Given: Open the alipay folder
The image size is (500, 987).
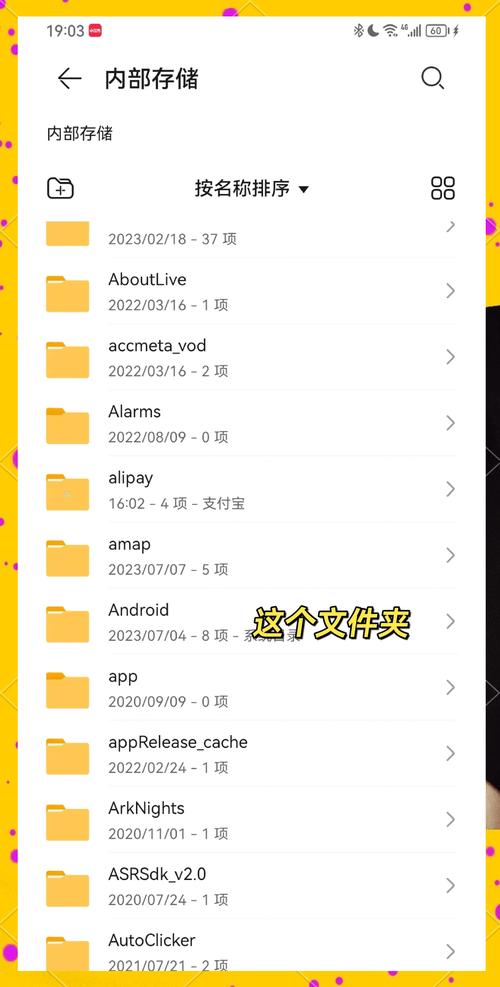Looking at the screenshot, I should (252, 490).
